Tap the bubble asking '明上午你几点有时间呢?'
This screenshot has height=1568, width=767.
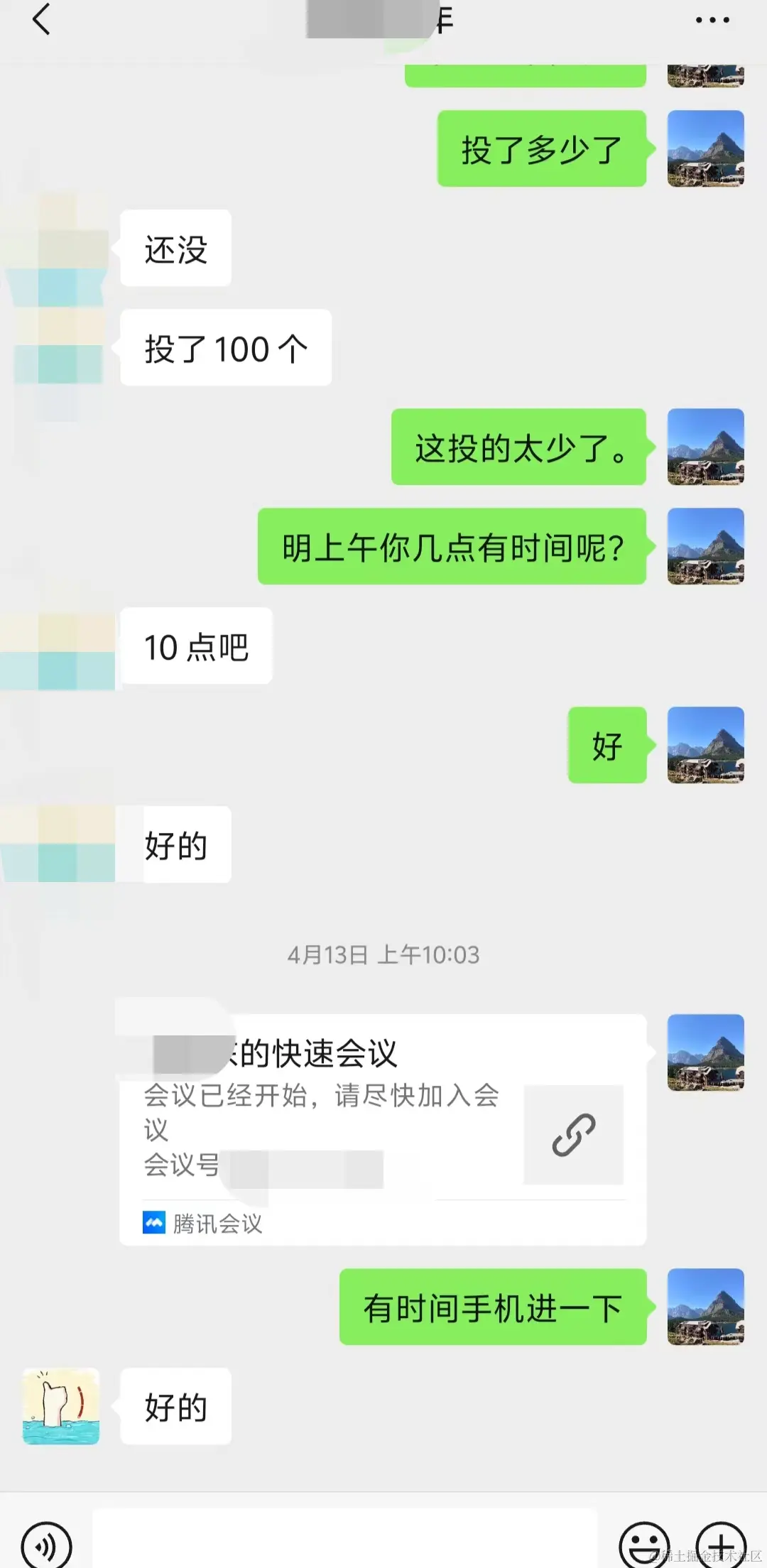(451, 547)
